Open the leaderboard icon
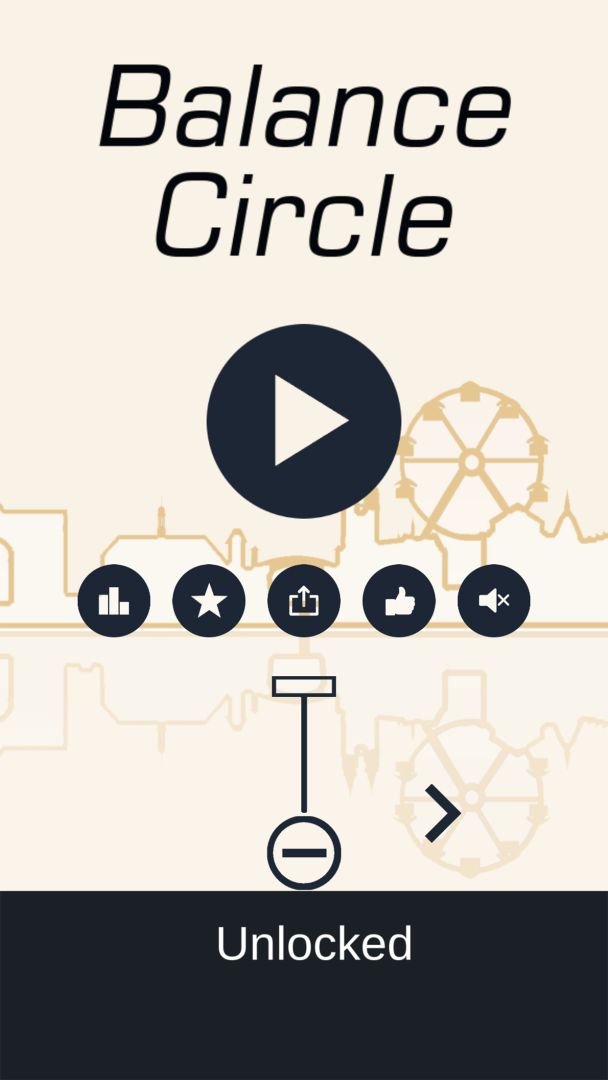The image size is (608, 1080). pos(114,601)
